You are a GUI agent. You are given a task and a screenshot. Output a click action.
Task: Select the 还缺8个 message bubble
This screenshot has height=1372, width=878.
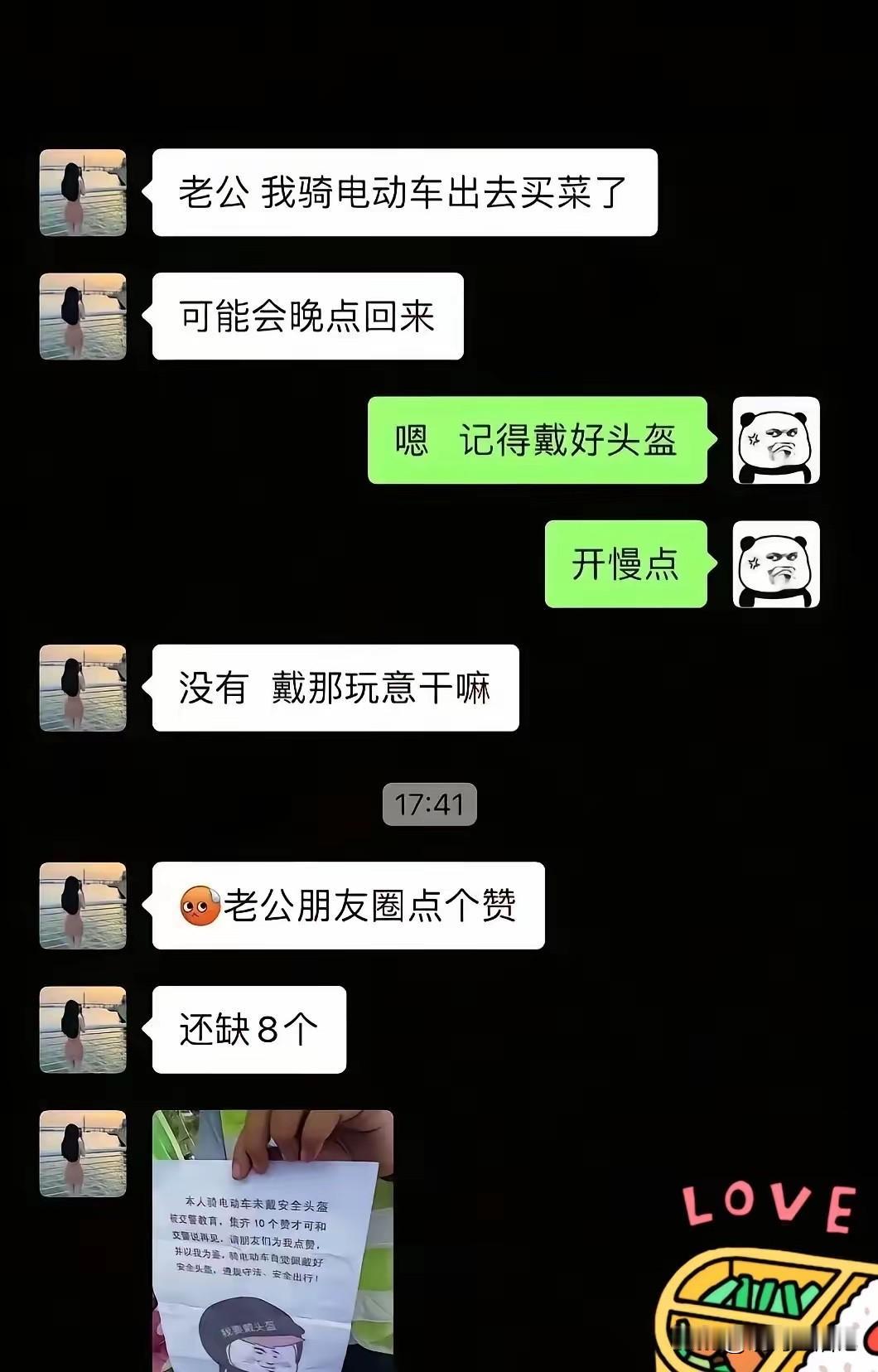coord(248,1027)
